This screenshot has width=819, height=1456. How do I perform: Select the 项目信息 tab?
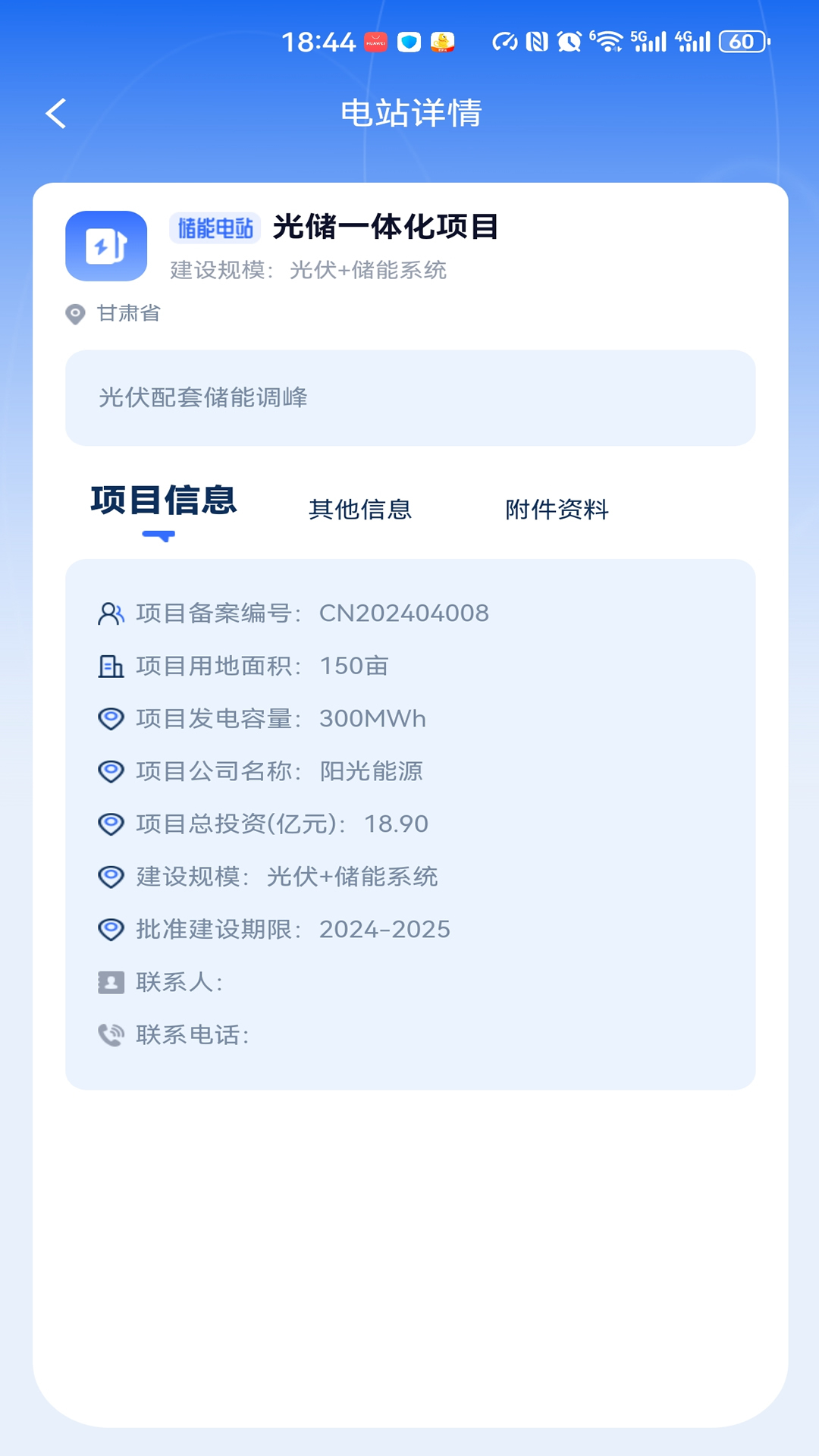pyautogui.click(x=164, y=502)
